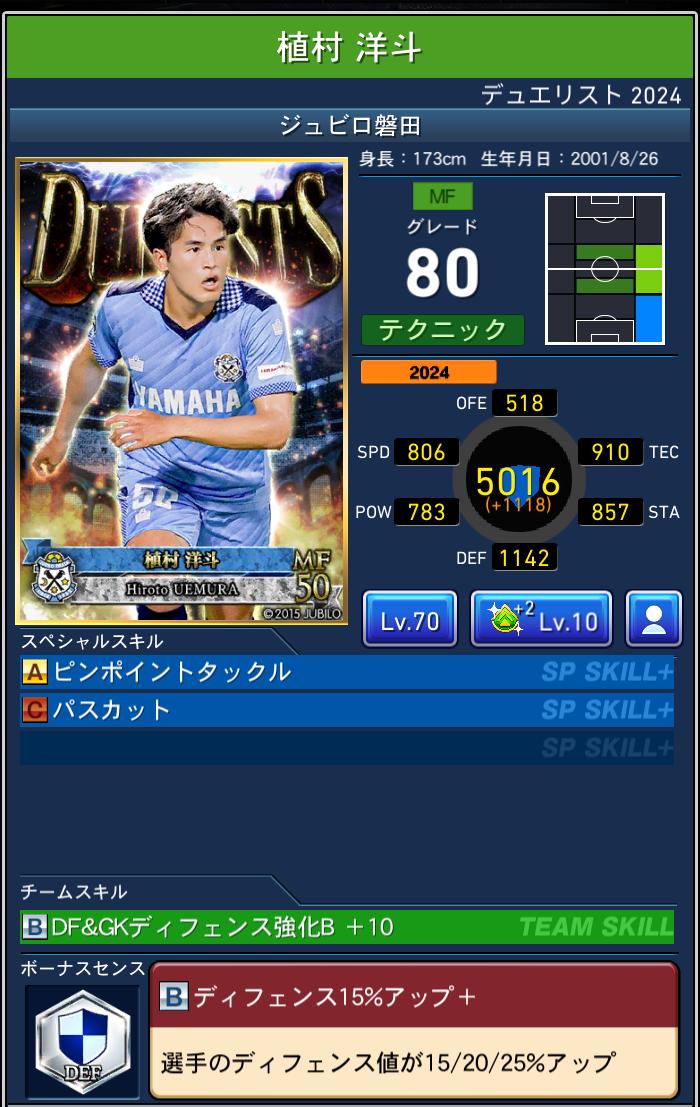
Task: Open the パスカット special skill
Action: (346, 710)
